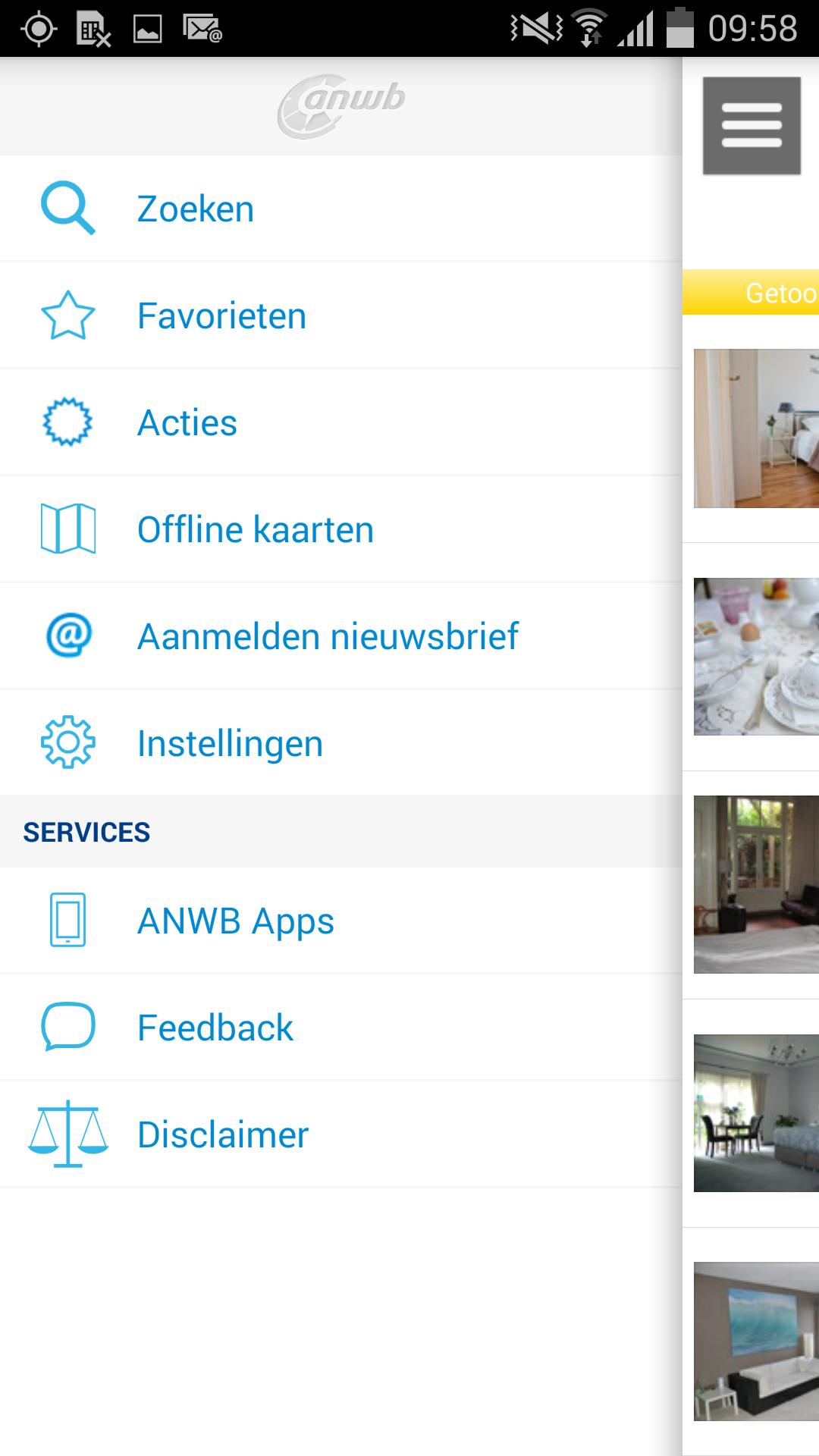Click the Acties sun icon
819x1456 pixels.
click(x=68, y=422)
